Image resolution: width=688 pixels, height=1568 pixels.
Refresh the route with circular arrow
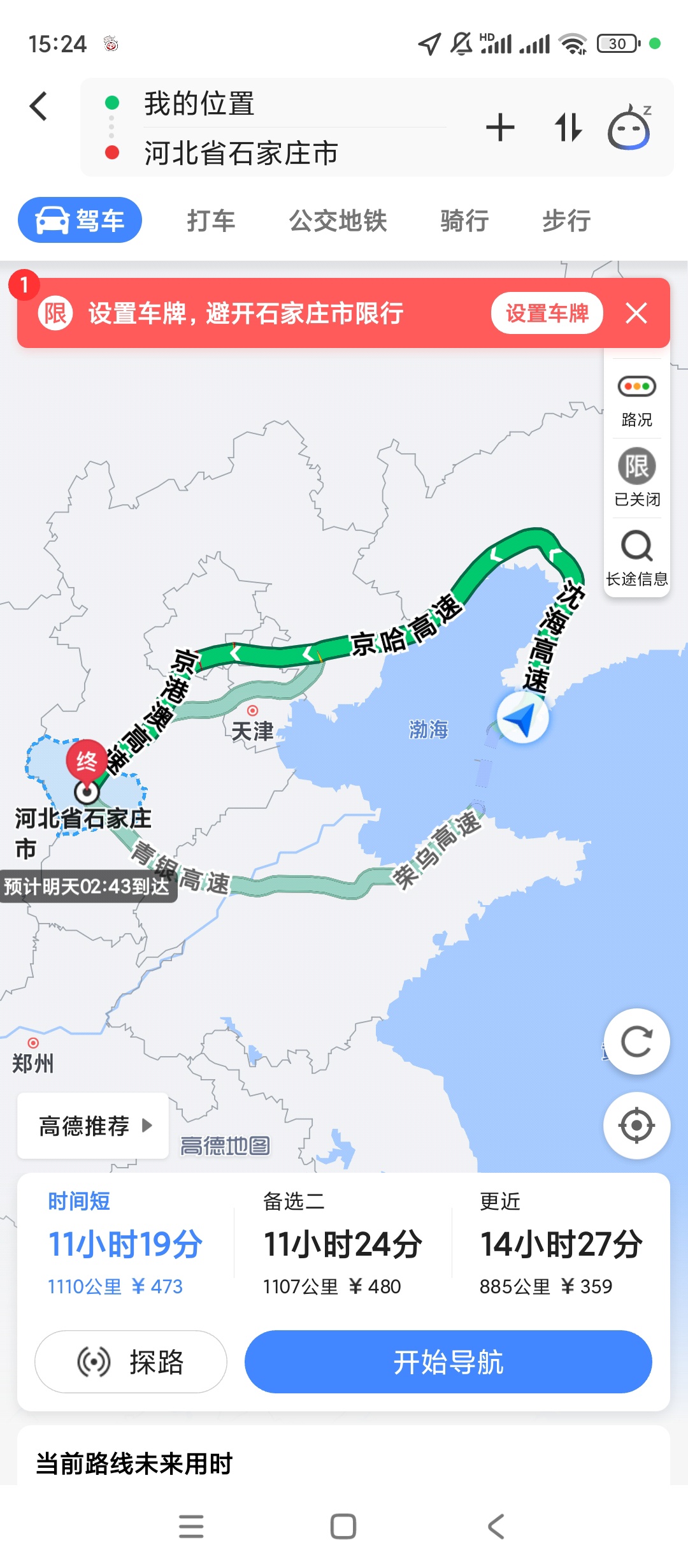click(x=636, y=1042)
